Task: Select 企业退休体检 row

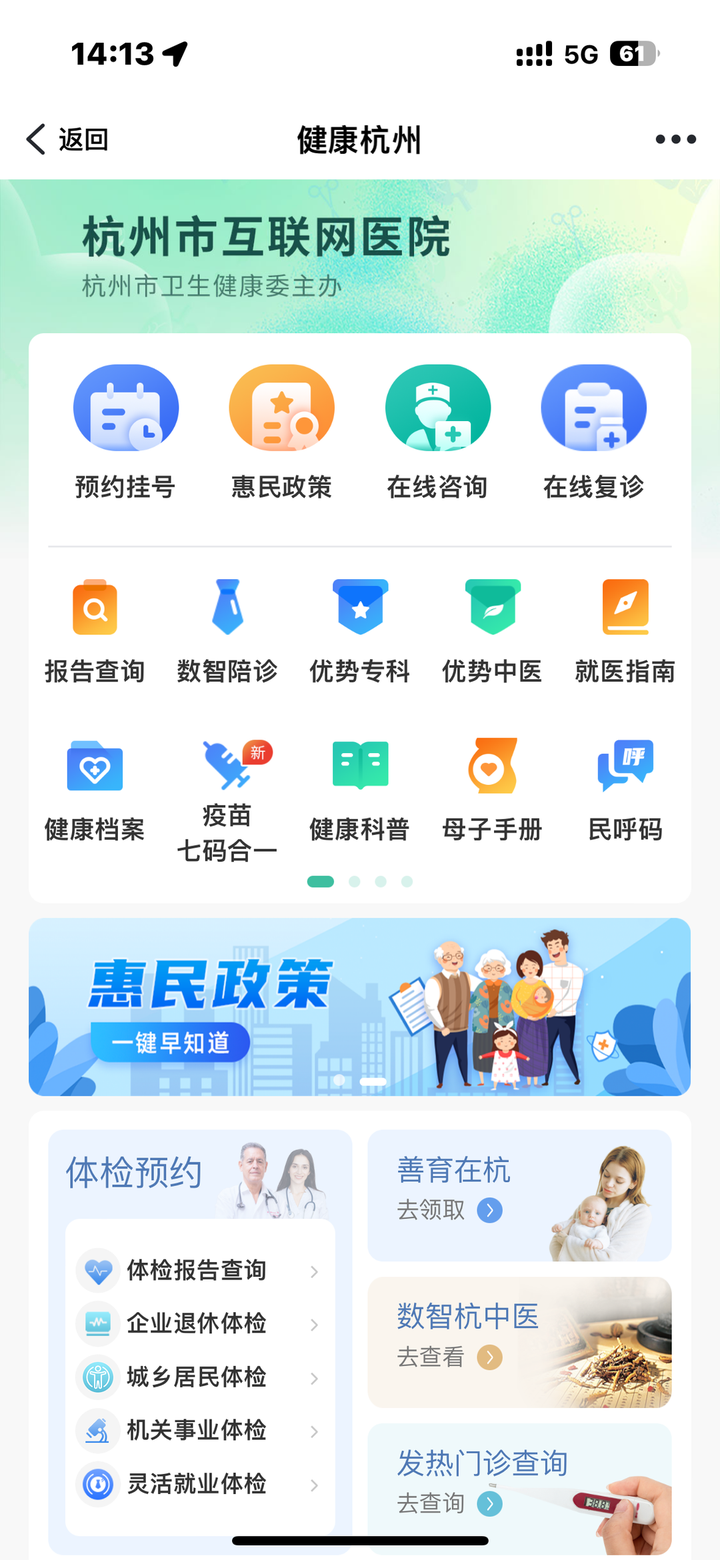Action: click(200, 1324)
